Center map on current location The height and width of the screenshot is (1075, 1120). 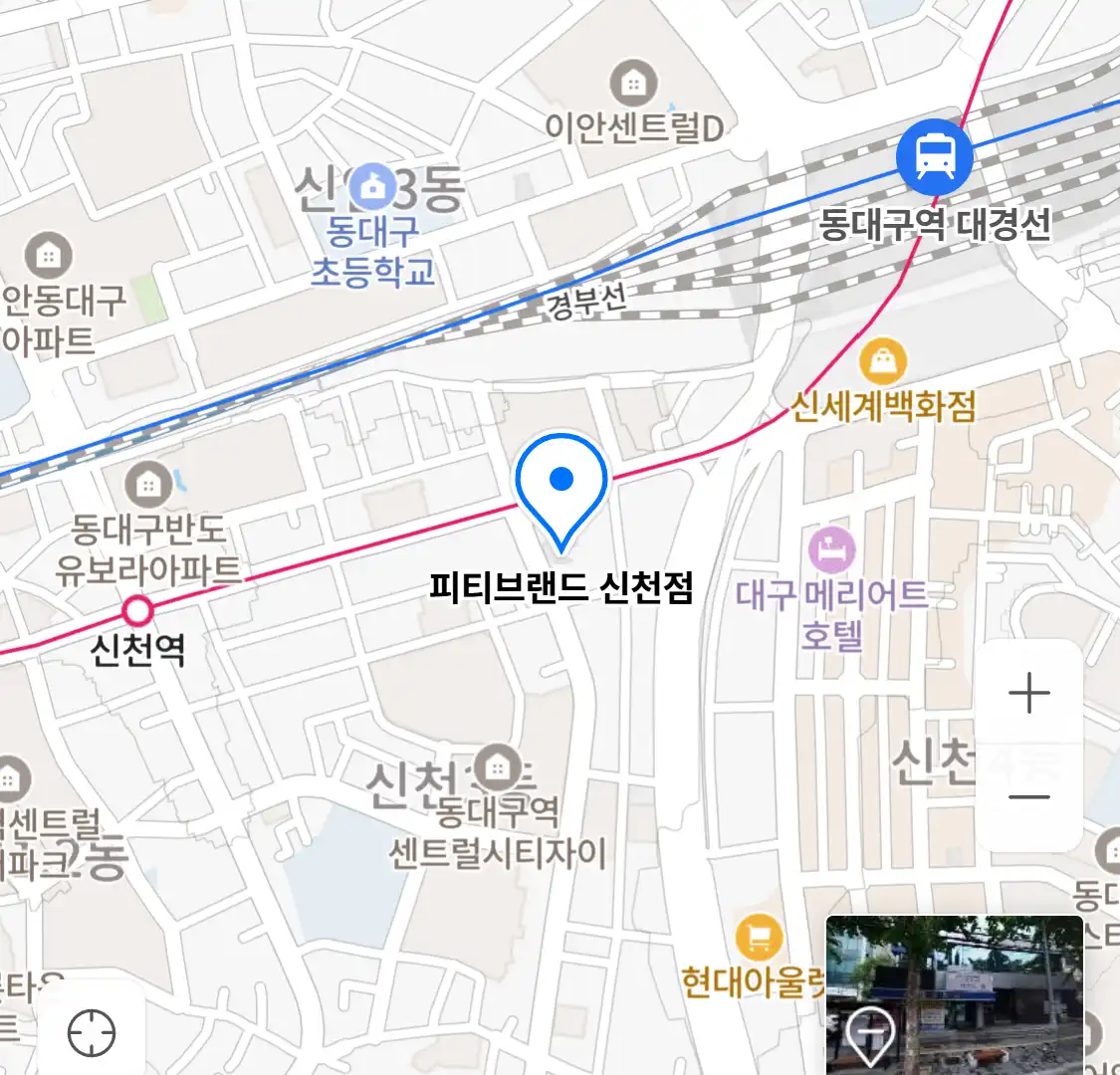pyautogui.click(x=92, y=1033)
